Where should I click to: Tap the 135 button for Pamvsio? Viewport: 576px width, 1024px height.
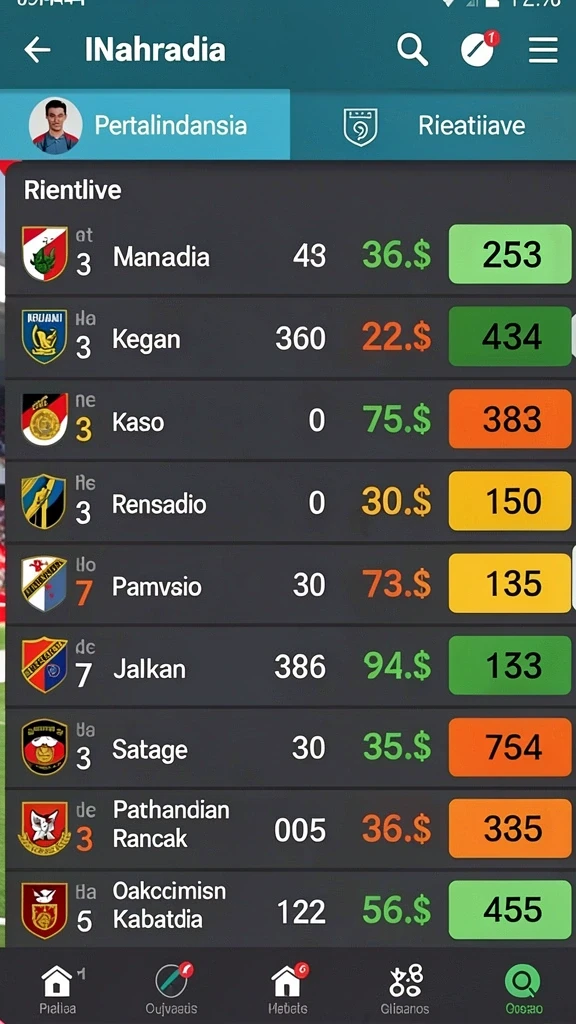(x=510, y=583)
